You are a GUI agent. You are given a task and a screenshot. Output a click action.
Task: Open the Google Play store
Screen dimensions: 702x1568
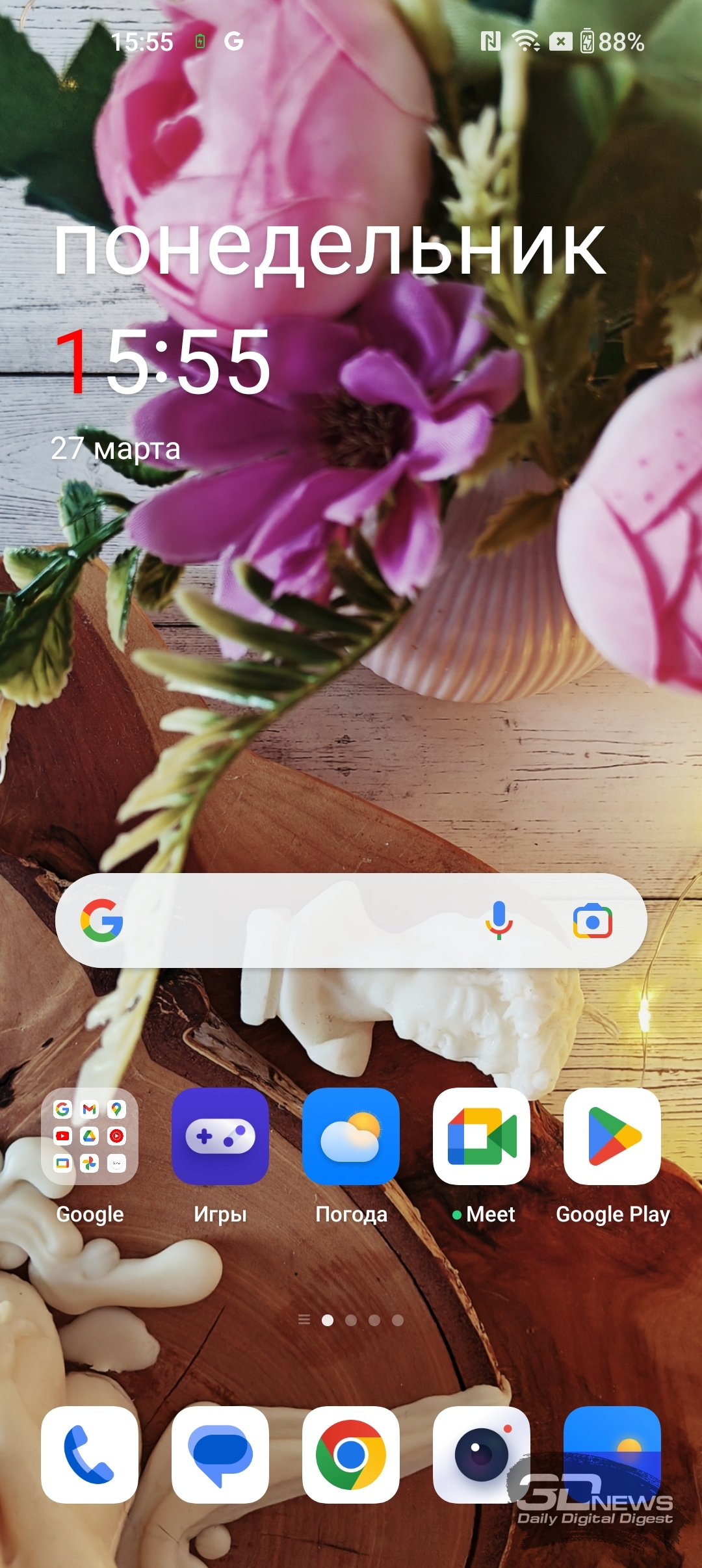[612, 1136]
